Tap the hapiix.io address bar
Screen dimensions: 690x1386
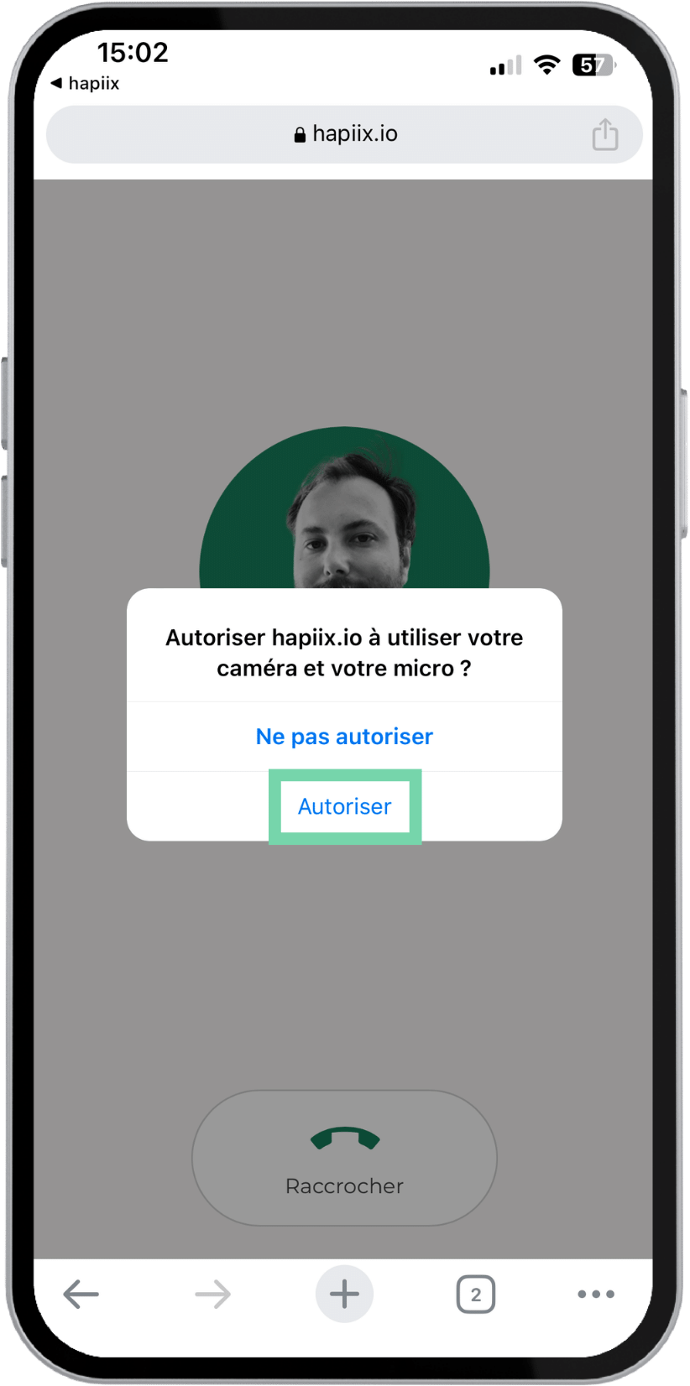[345, 134]
